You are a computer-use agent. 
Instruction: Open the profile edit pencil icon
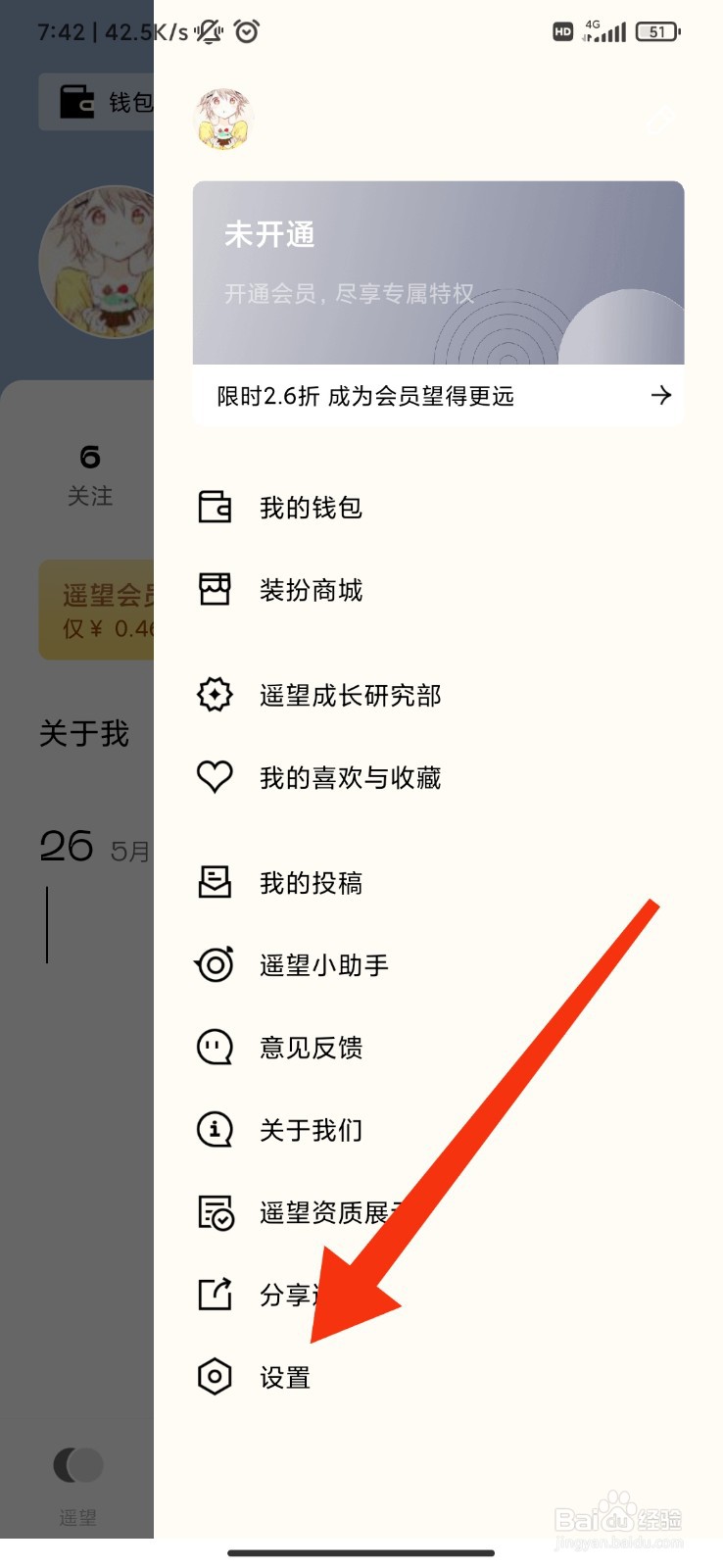[x=660, y=119]
